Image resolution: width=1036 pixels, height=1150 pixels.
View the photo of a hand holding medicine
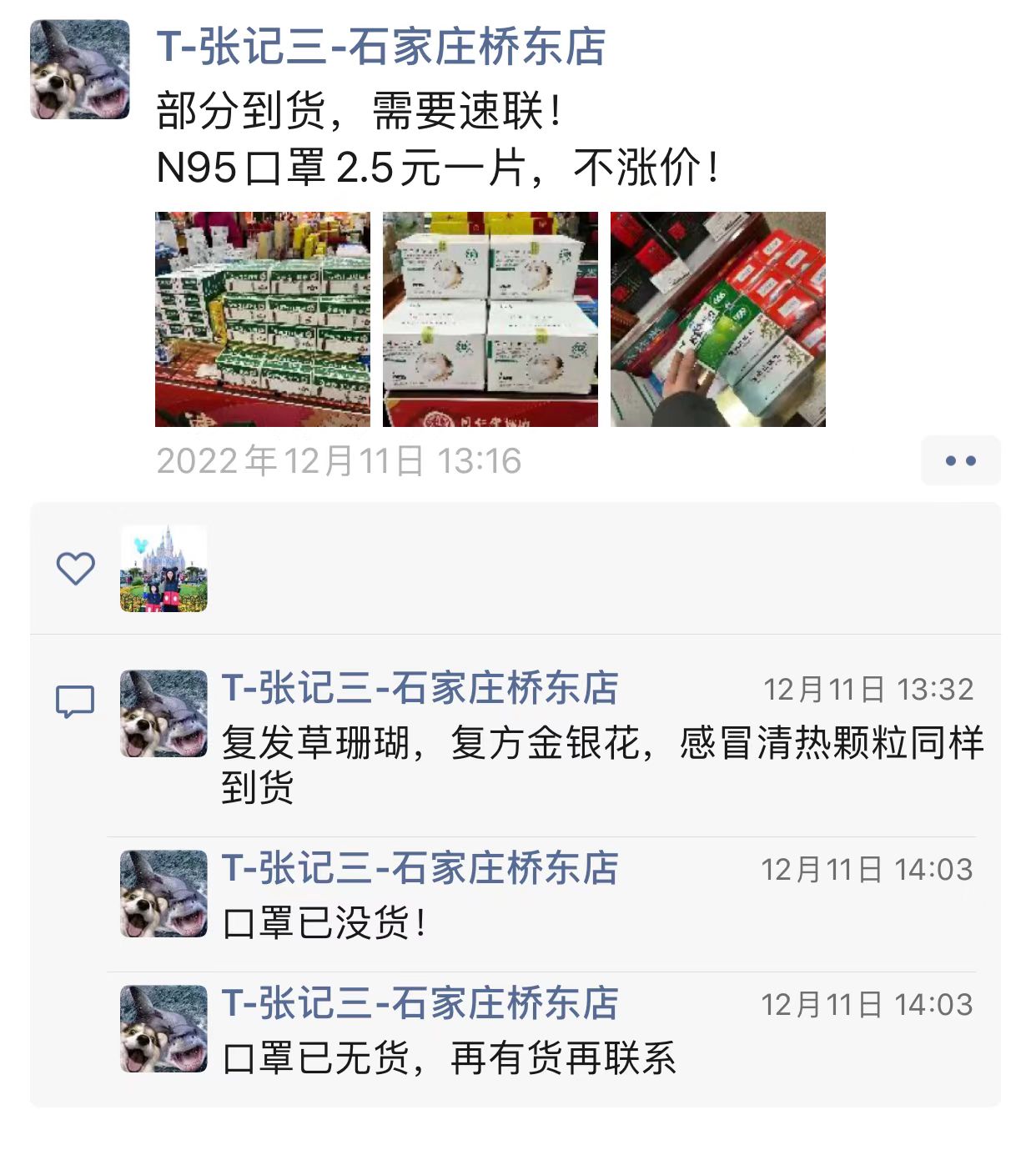pos(718,319)
